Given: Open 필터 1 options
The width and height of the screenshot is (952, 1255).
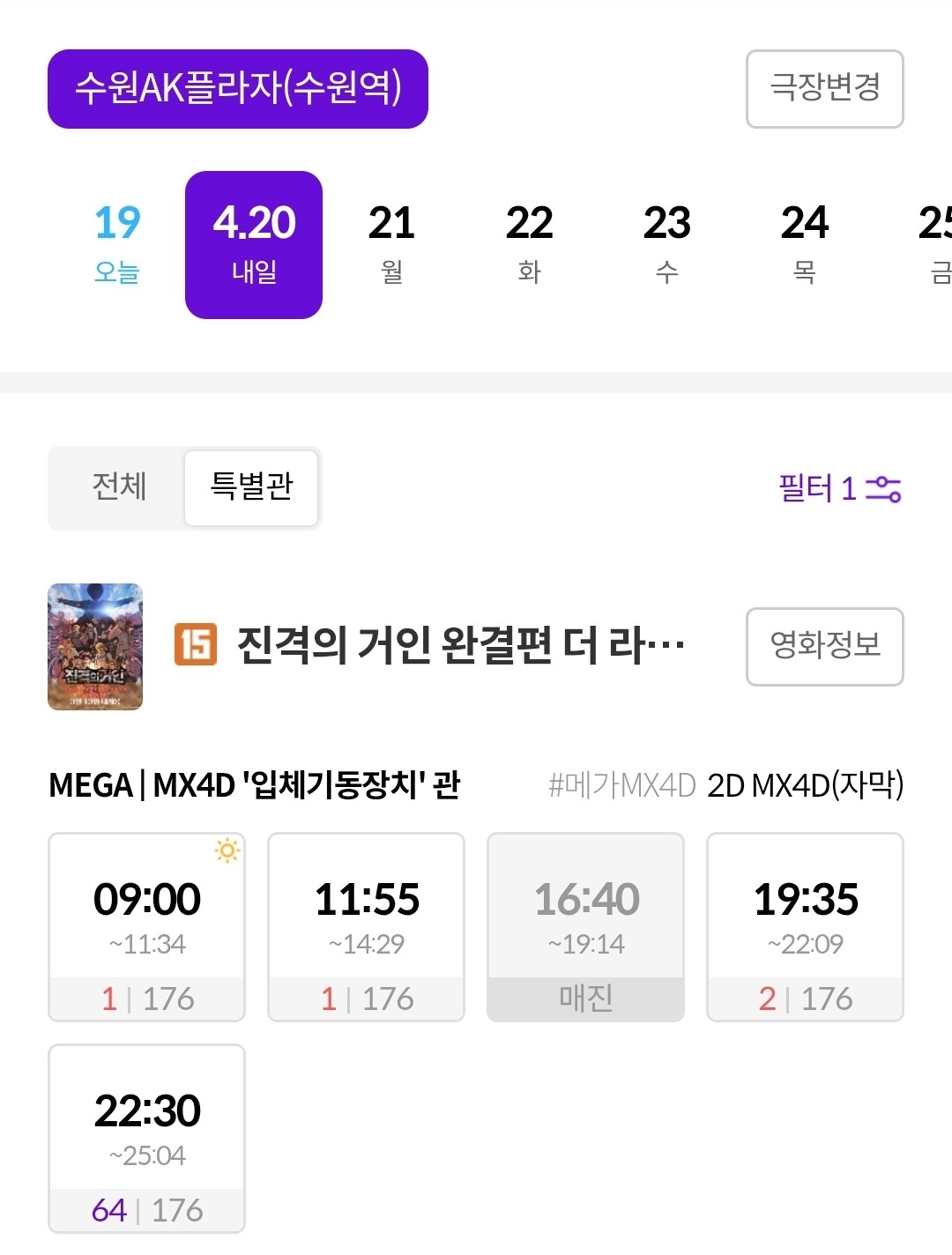Looking at the screenshot, I should tap(839, 488).
